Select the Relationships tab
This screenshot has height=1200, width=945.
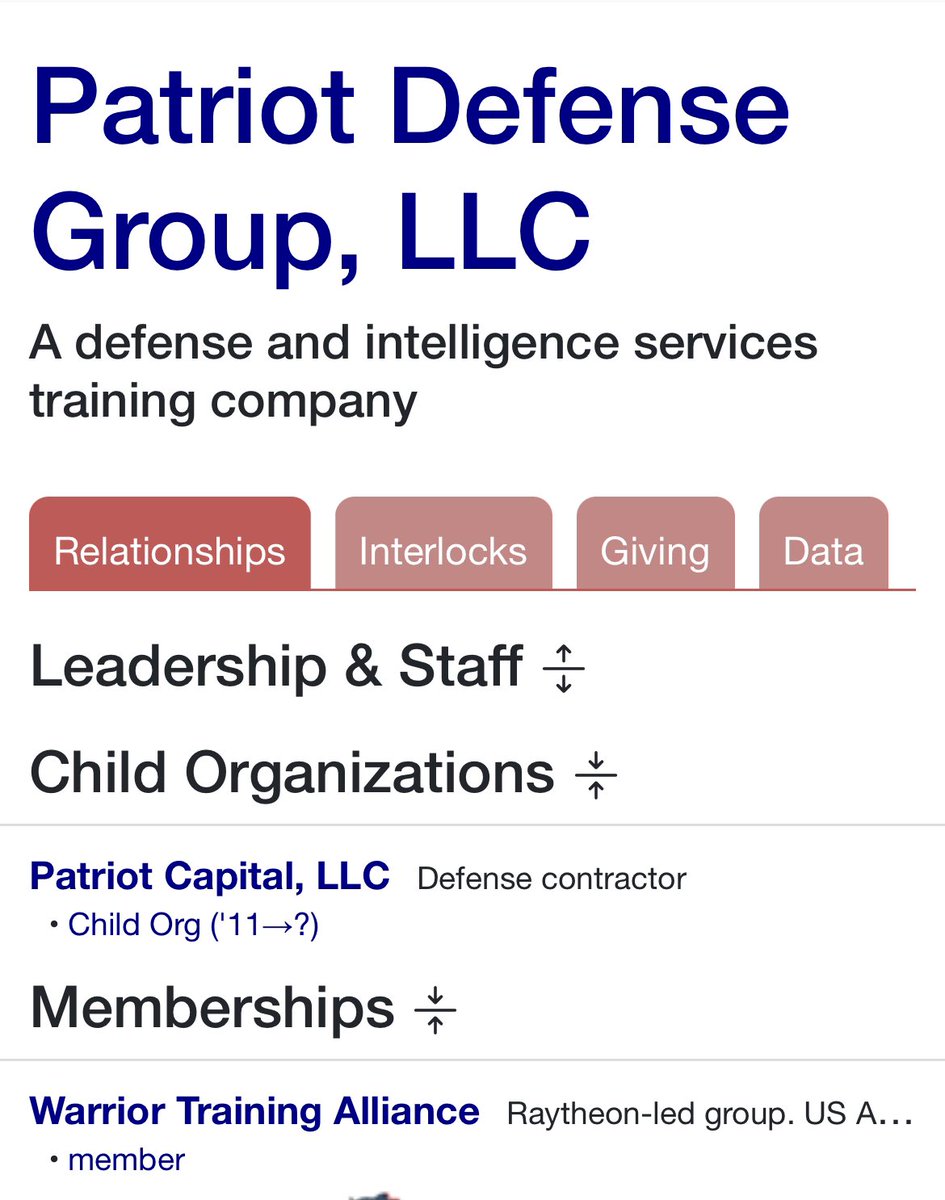(170, 551)
